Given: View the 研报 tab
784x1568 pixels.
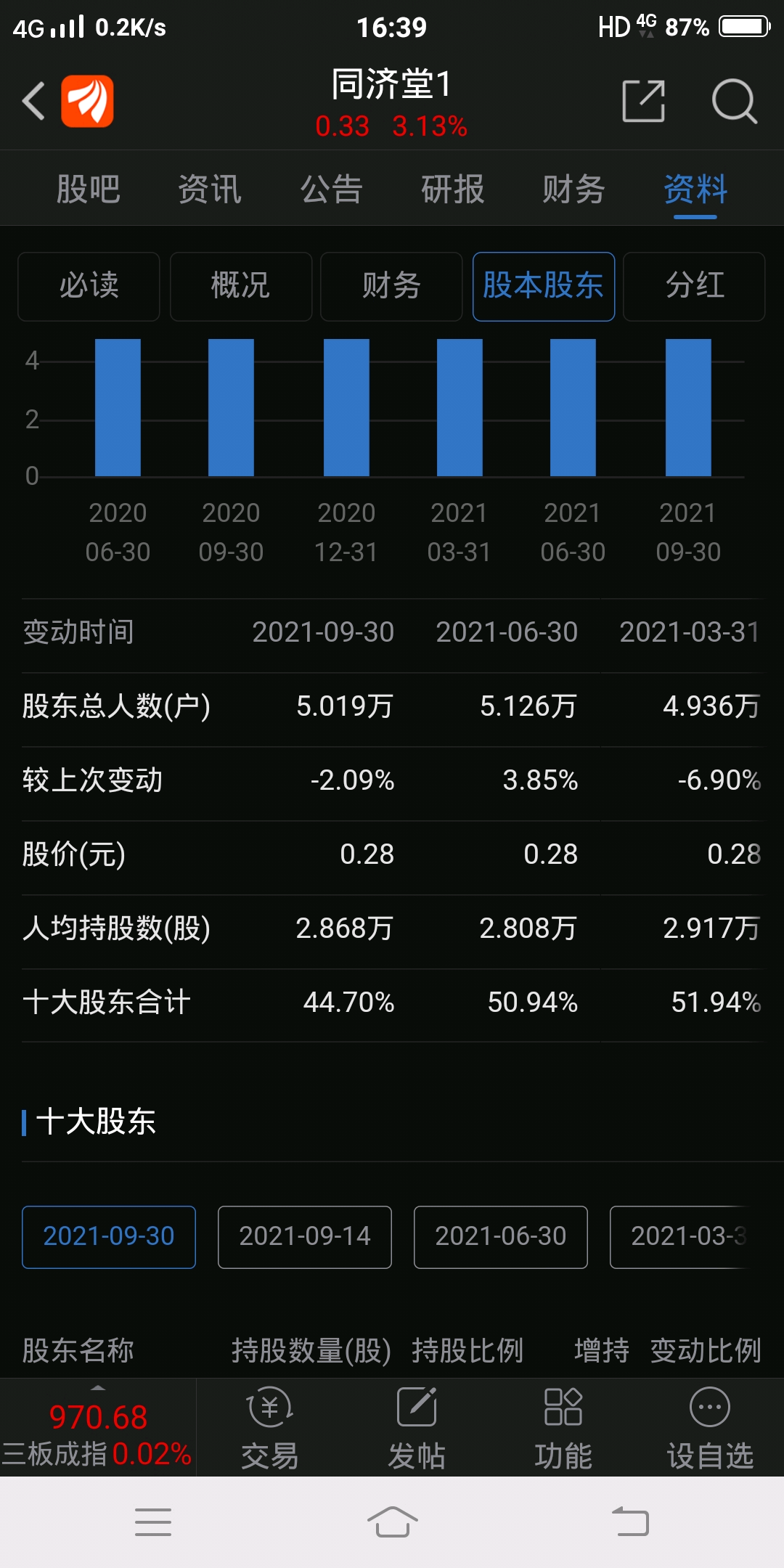Looking at the screenshot, I should point(453,189).
